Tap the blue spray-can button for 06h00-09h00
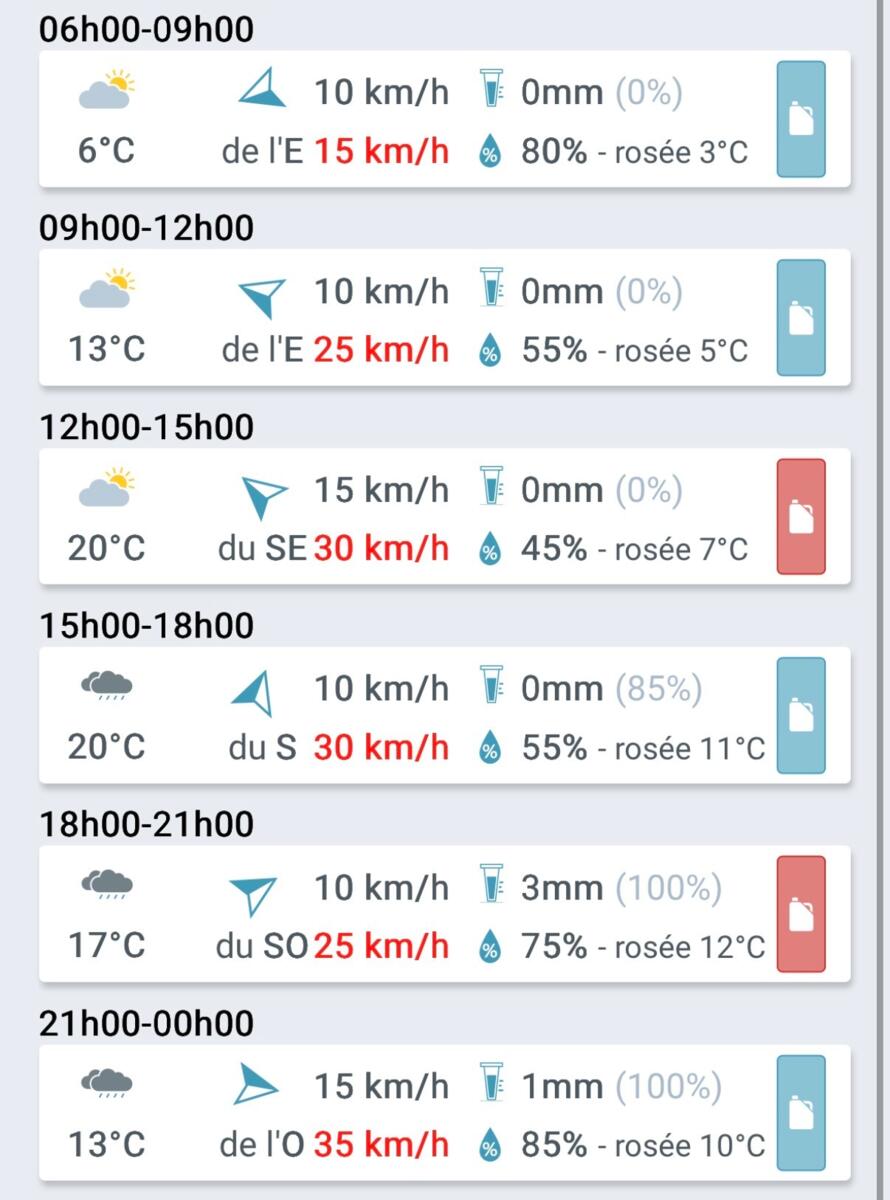Viewport: 890px width, 1200px height. coord(801,119)
